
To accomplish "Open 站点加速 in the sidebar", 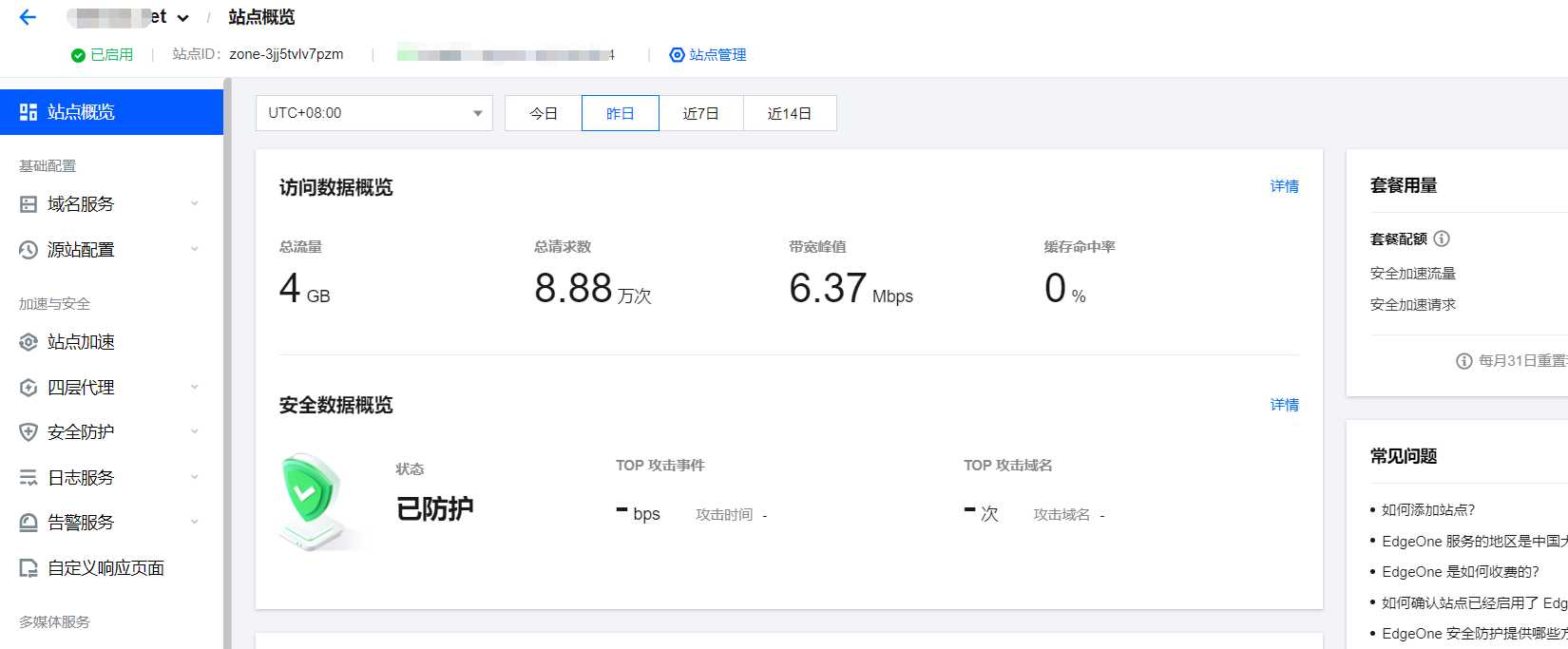I will [81, 342].
